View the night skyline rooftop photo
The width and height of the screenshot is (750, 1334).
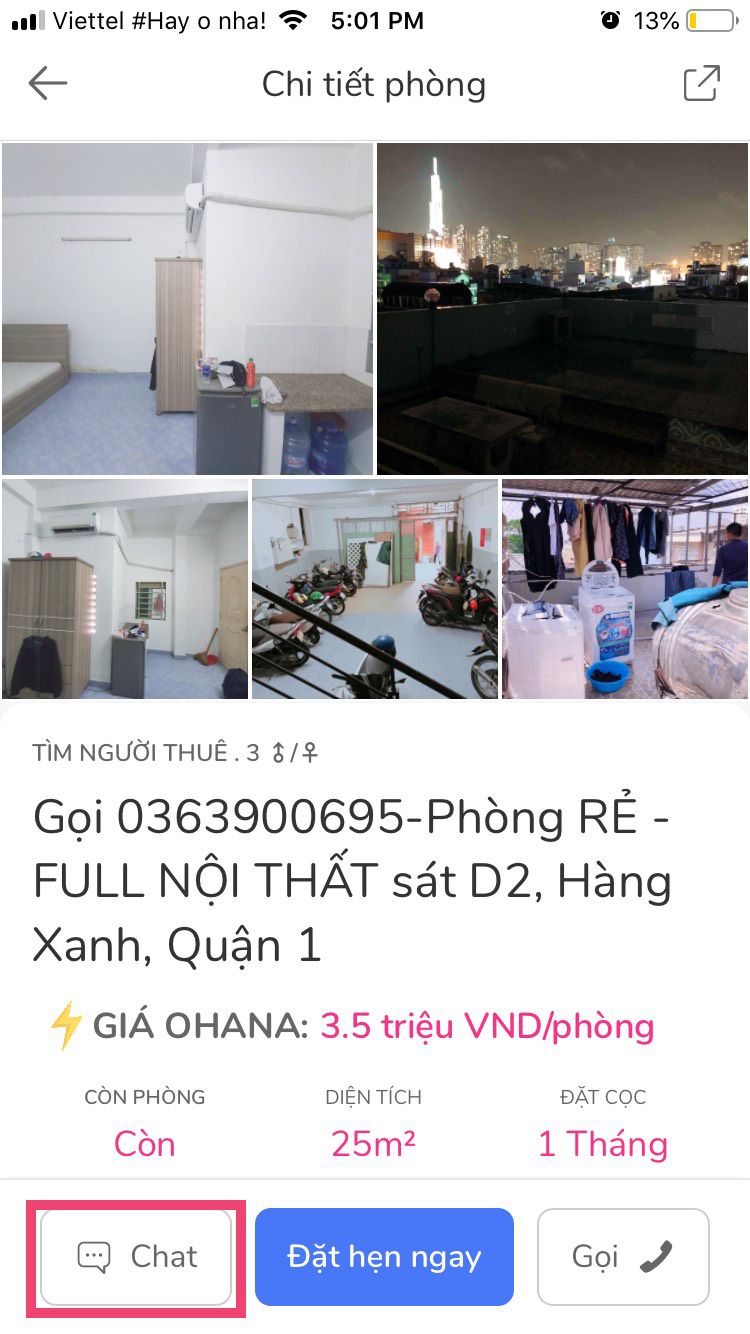tap(562, 308)
